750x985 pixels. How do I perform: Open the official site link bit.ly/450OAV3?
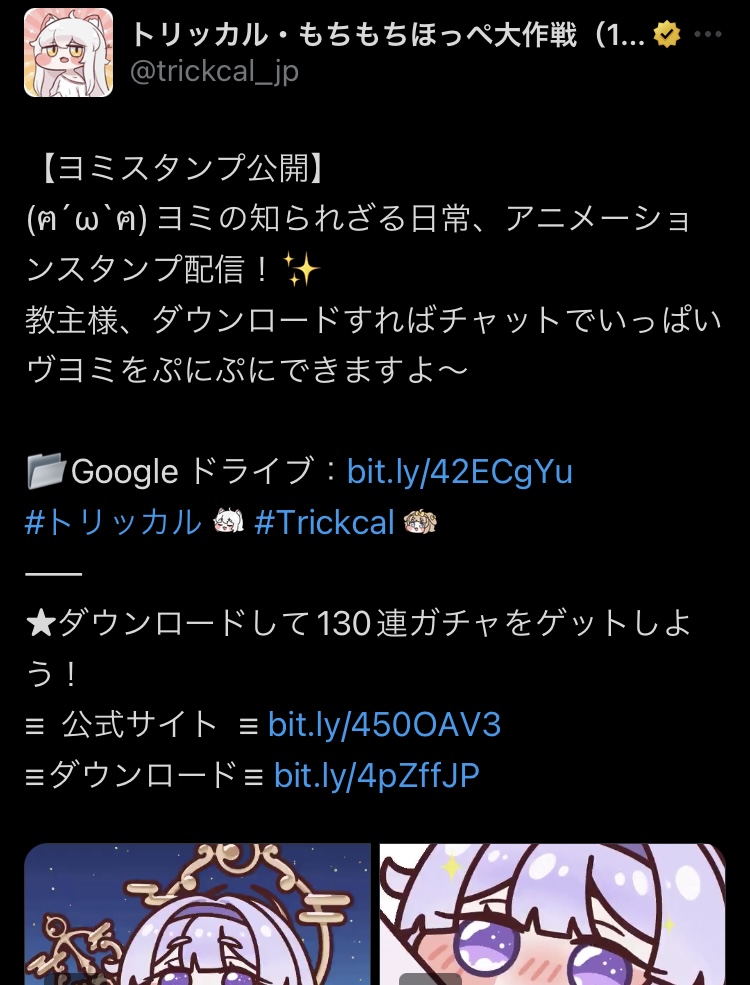pyautogui.click(x=384, y=724)
